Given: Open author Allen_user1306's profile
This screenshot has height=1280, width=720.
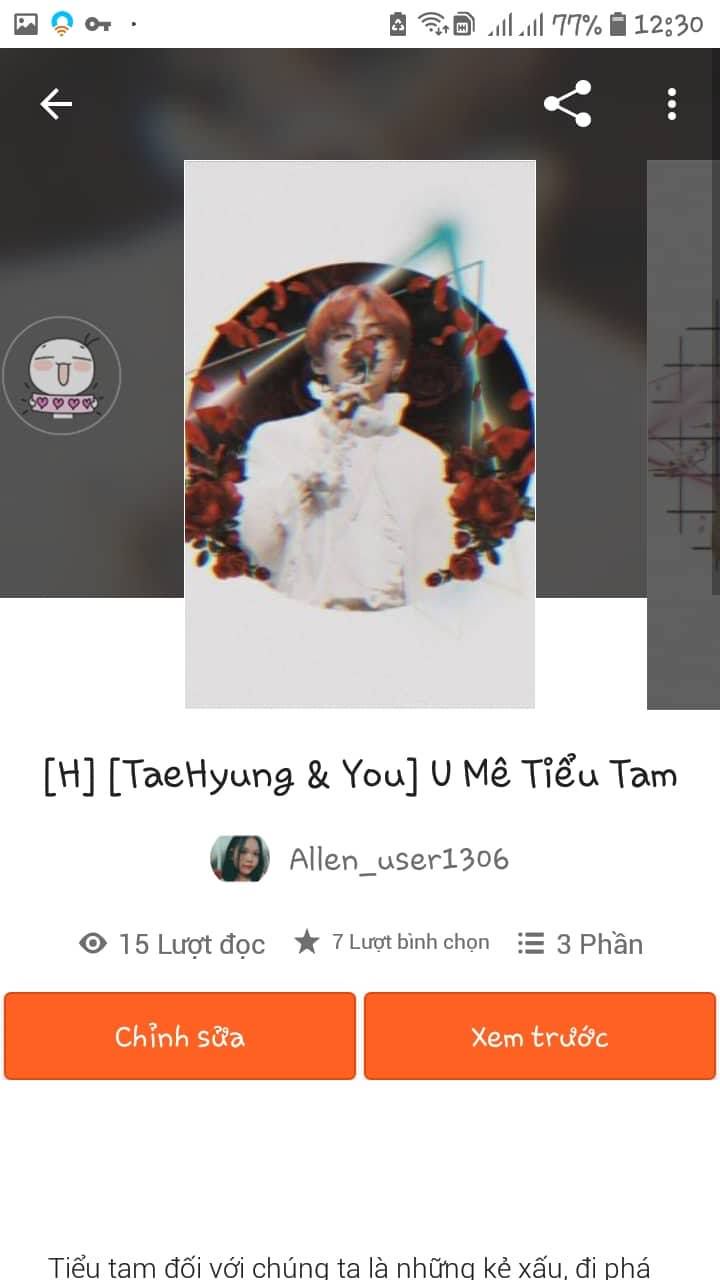Looking at the screenshot, I should (359, 859).
